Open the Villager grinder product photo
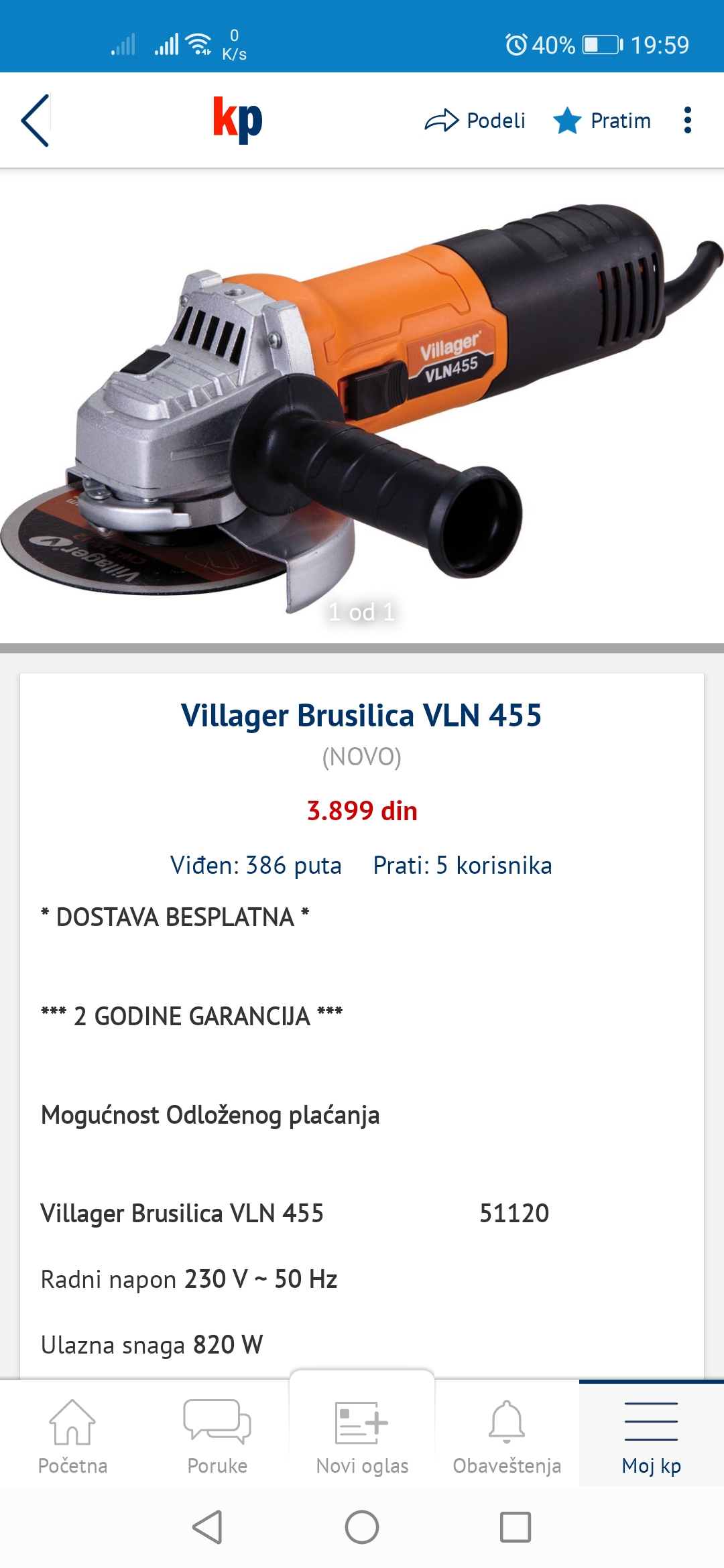Viewport: 724px width, 1568px height. click(362, 402)
